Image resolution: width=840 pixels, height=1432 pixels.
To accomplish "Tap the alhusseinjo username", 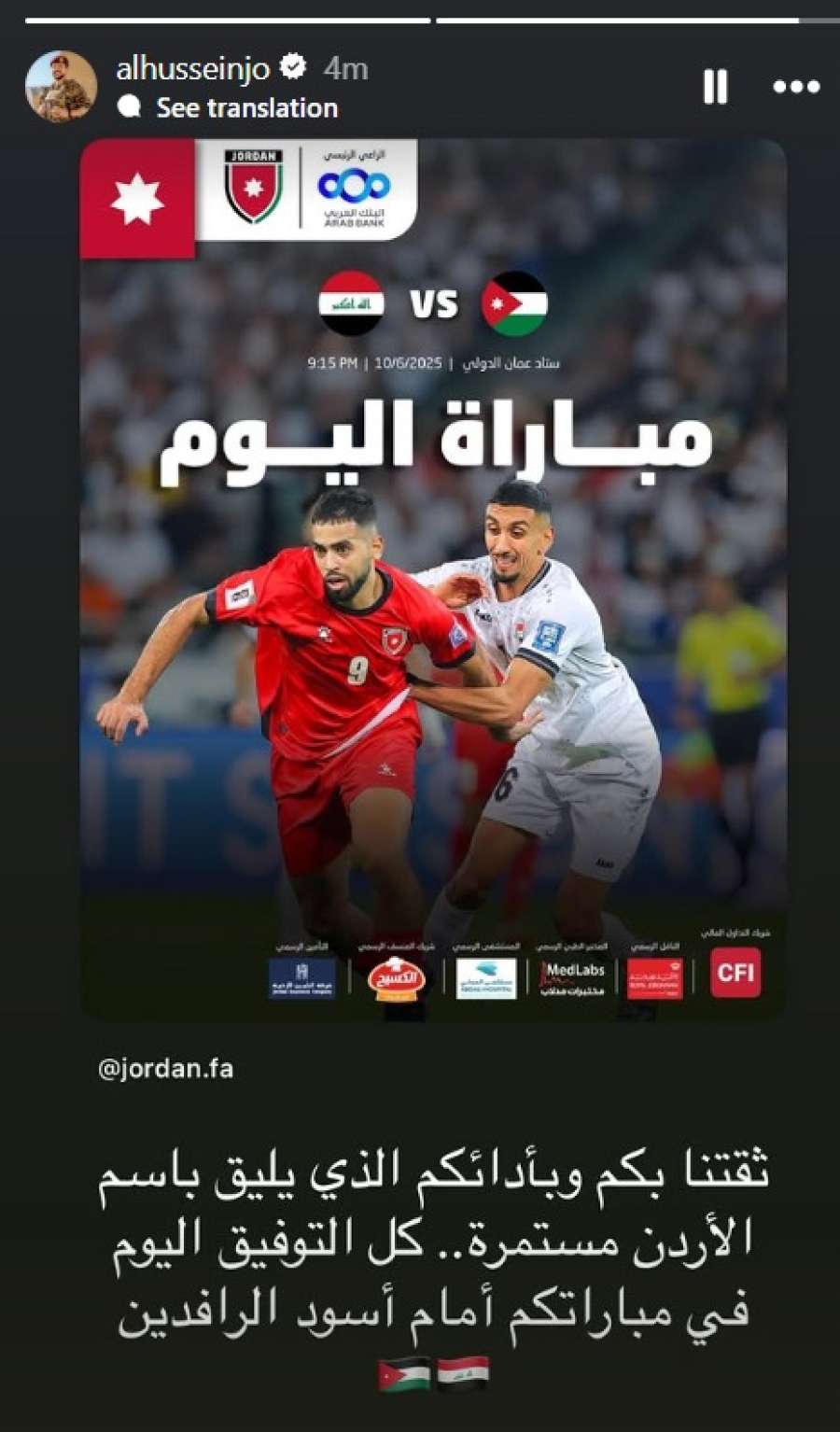I will pyautogui.click(x=192, y=68).
